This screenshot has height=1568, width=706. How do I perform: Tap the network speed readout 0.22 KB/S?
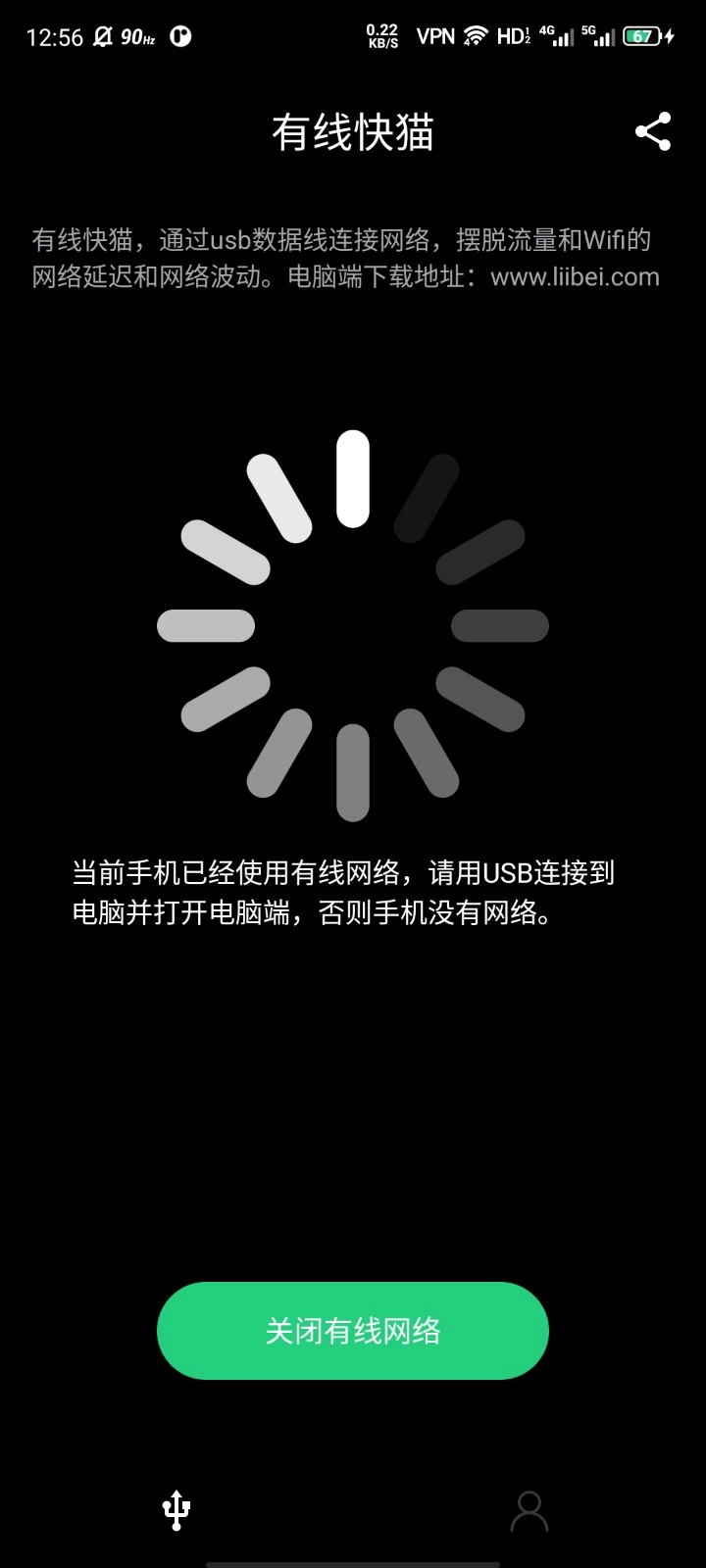pyautogui.click(x=382, y=35)
